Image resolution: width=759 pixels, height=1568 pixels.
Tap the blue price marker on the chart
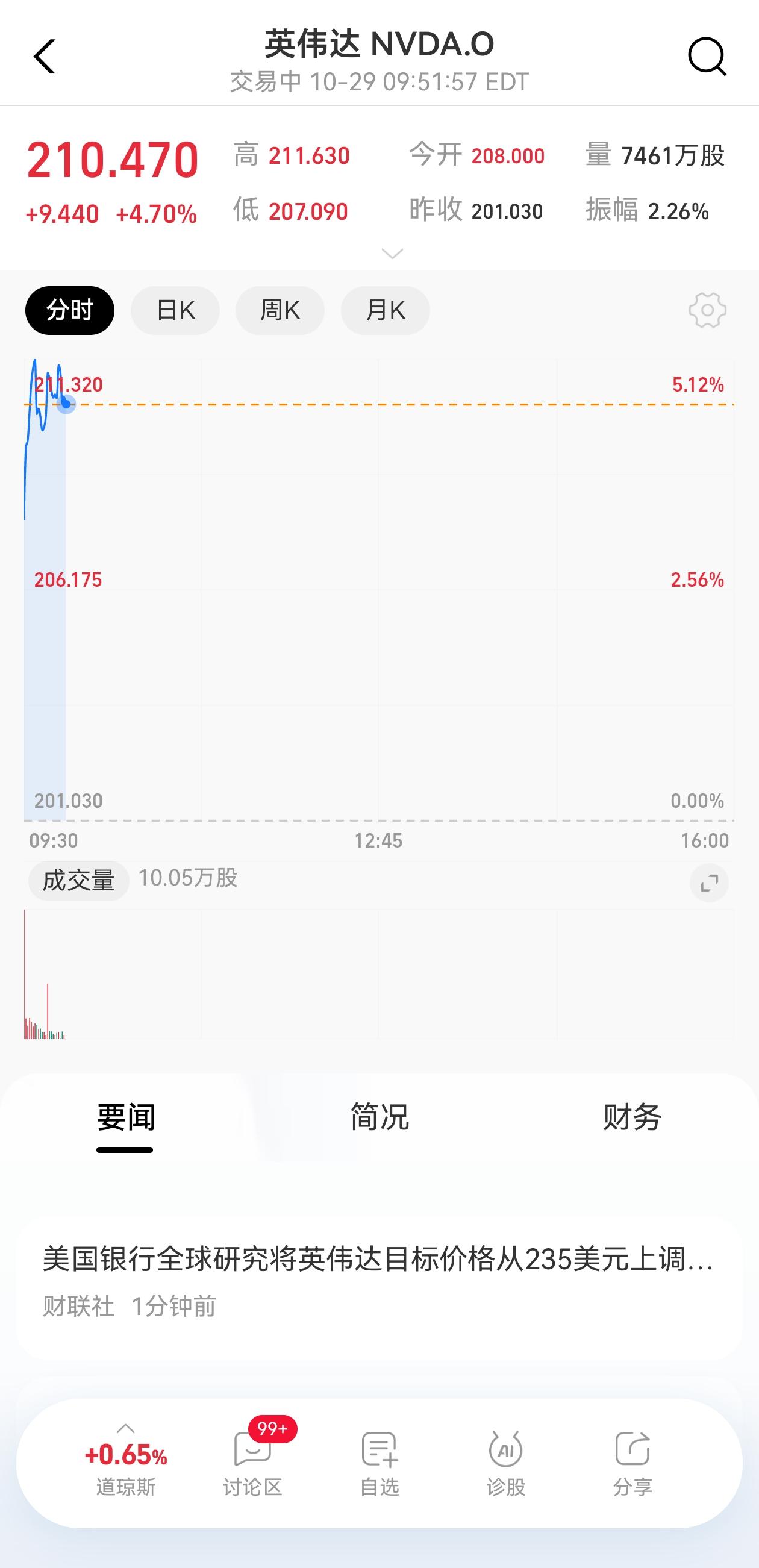[66, 405]
